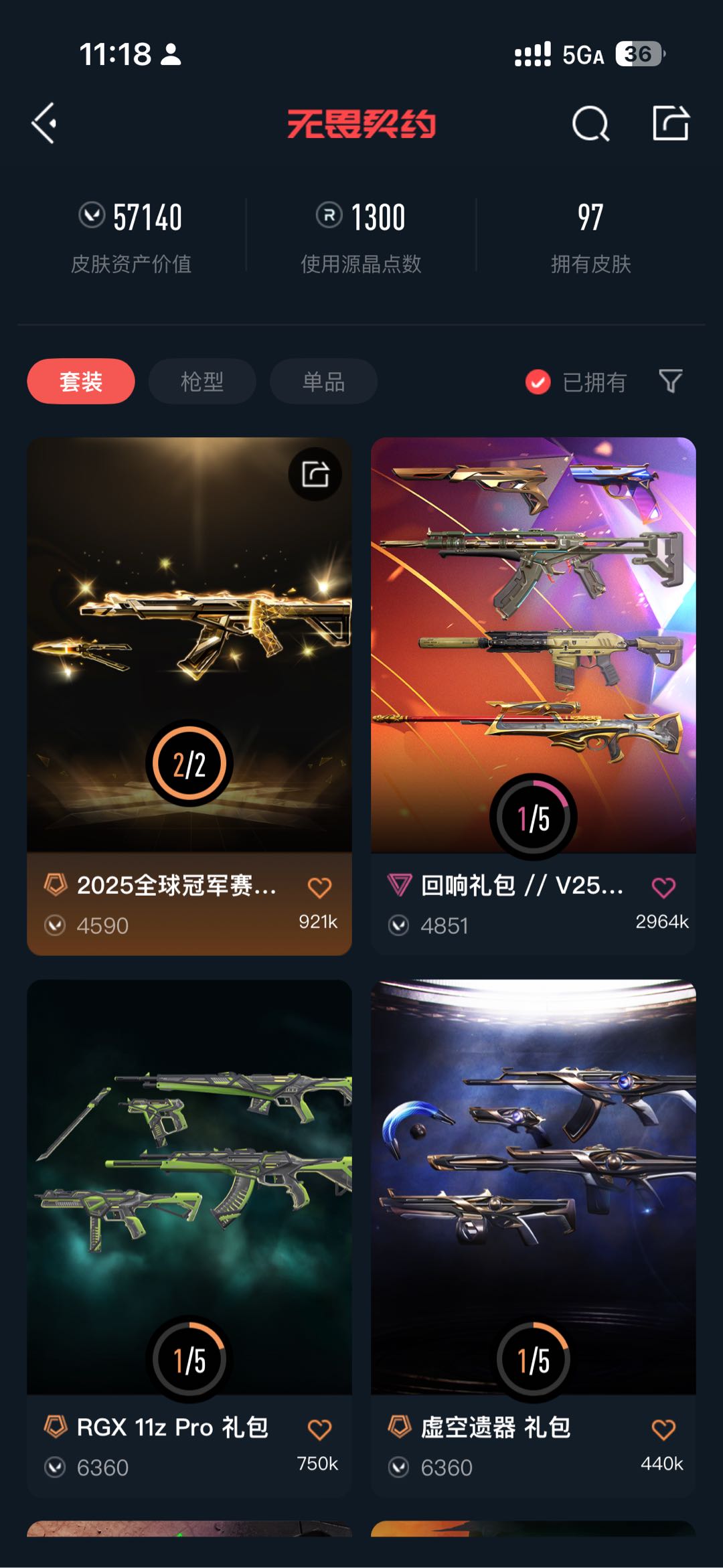Go back to the previous page

44,123
